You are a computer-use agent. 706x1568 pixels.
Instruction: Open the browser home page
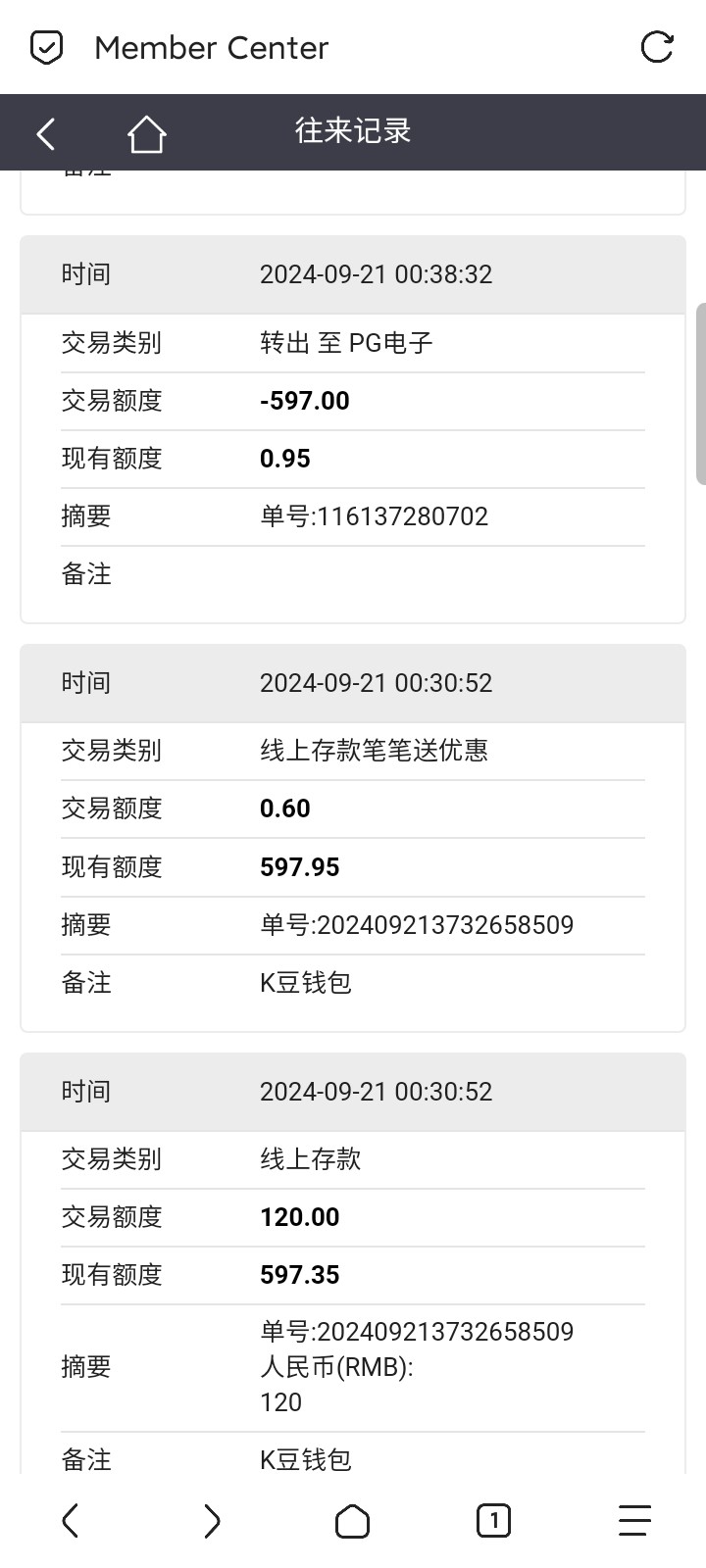(352, 1521)
